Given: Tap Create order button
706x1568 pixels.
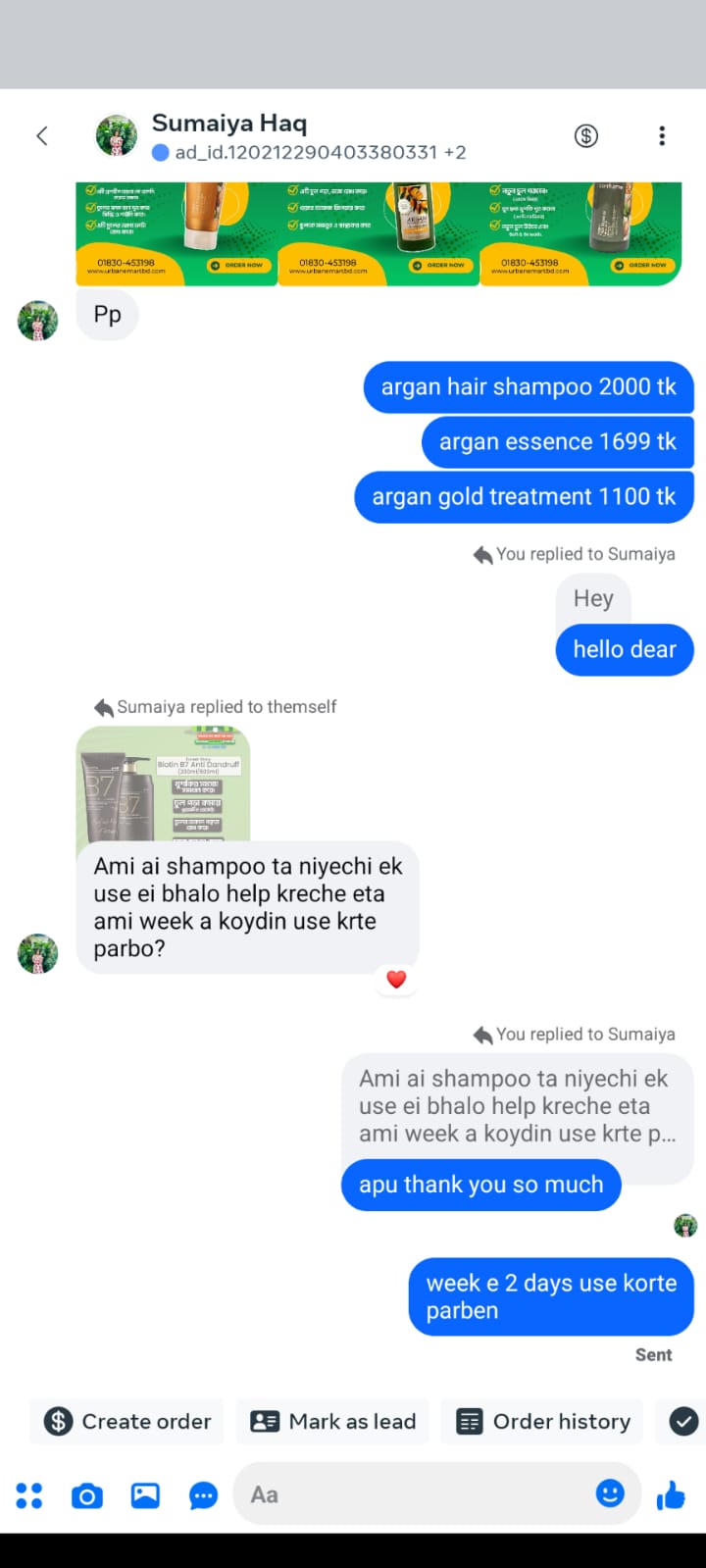Looking at the screenshot, I should click(x=127, y=1421).
